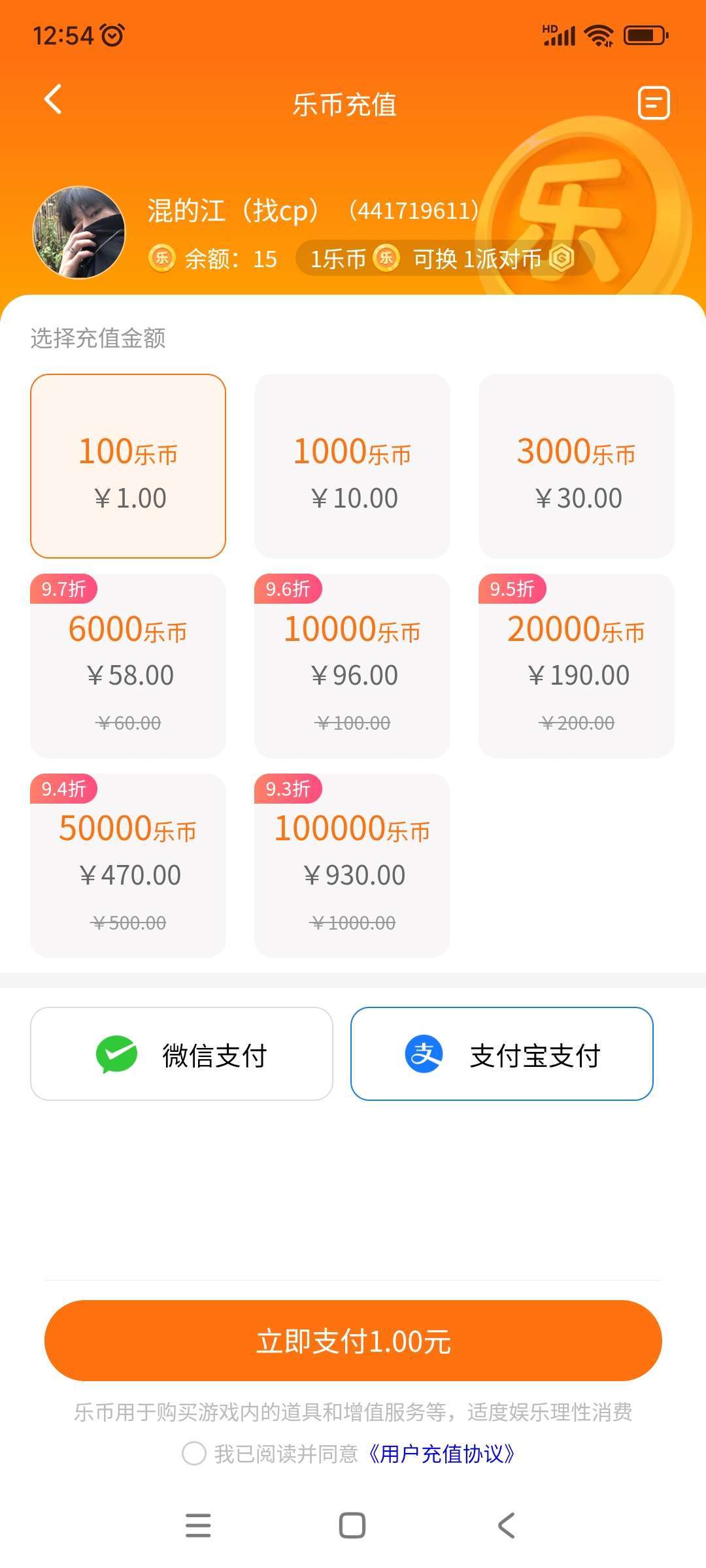Check the 我已阅读并同意 agreement circle
The image size is (706, 1568).
[x=194, y=1454]
